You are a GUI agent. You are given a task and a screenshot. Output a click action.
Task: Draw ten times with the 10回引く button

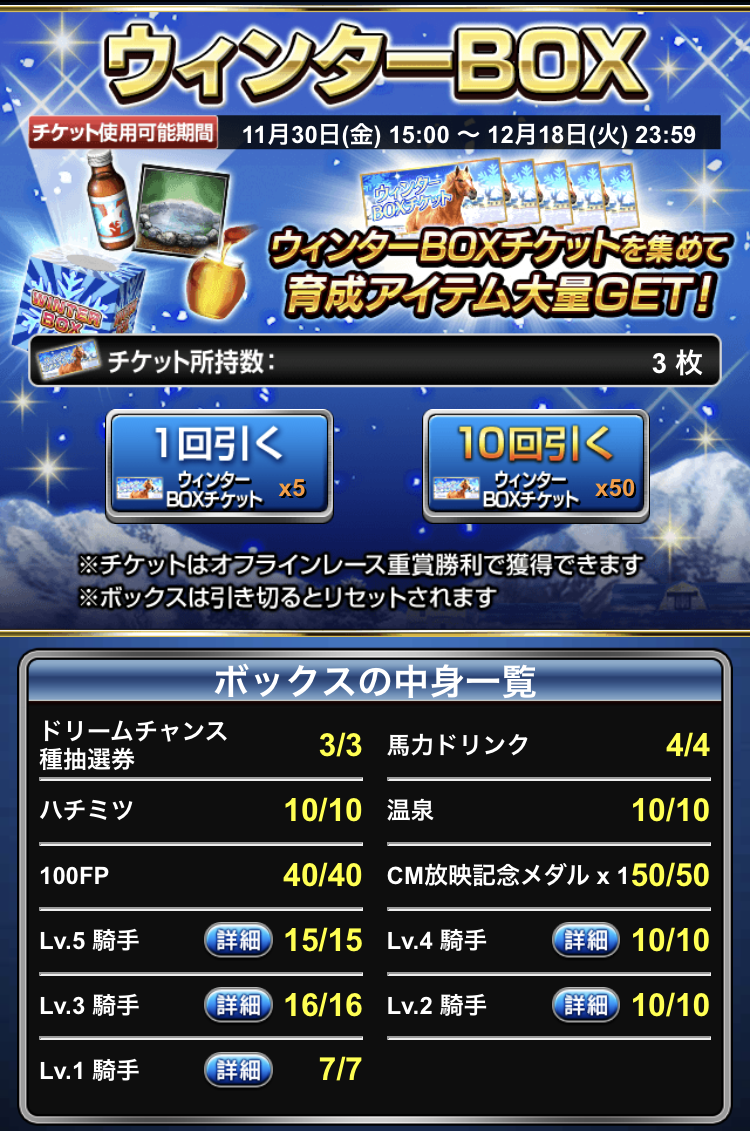[534, 465]
